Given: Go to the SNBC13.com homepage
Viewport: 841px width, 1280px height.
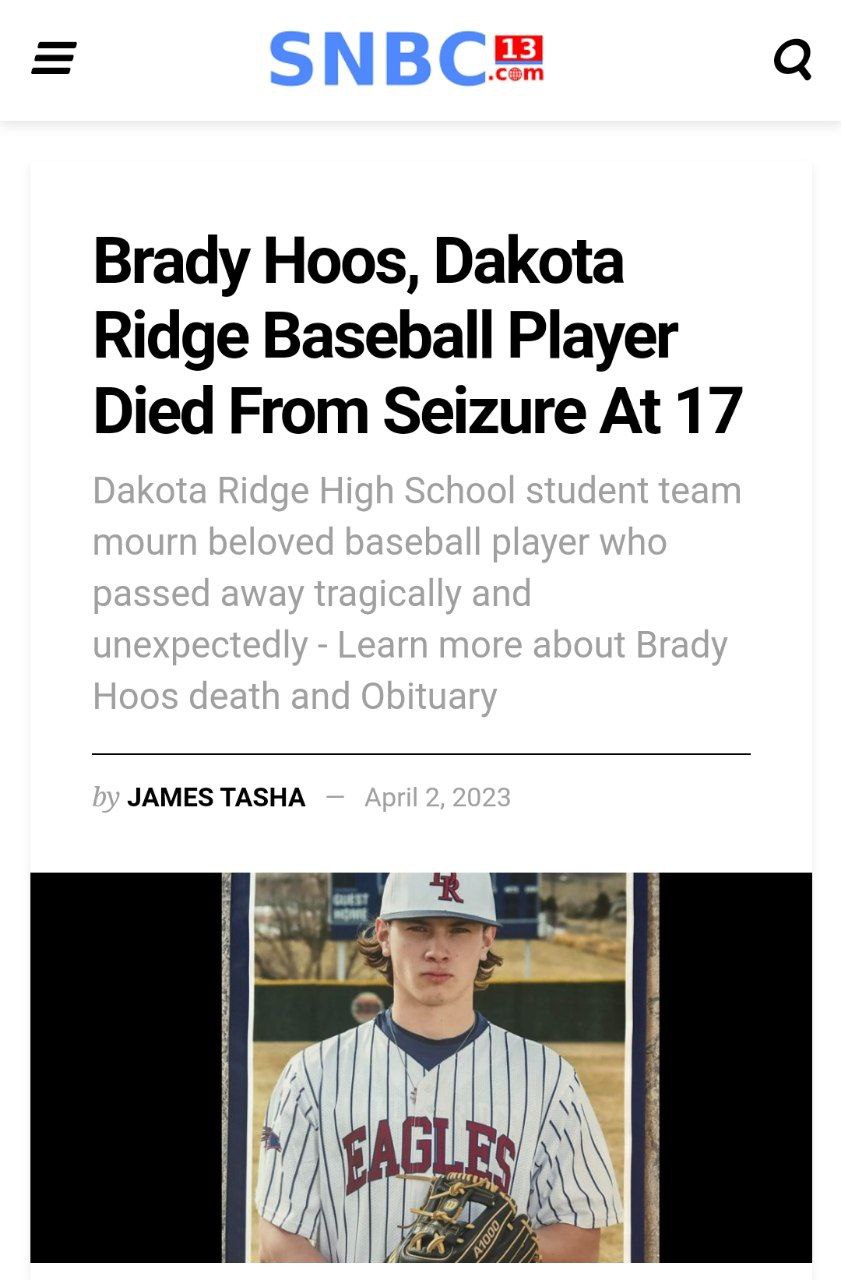Looking at the screenshot, I should pos(407,59).
